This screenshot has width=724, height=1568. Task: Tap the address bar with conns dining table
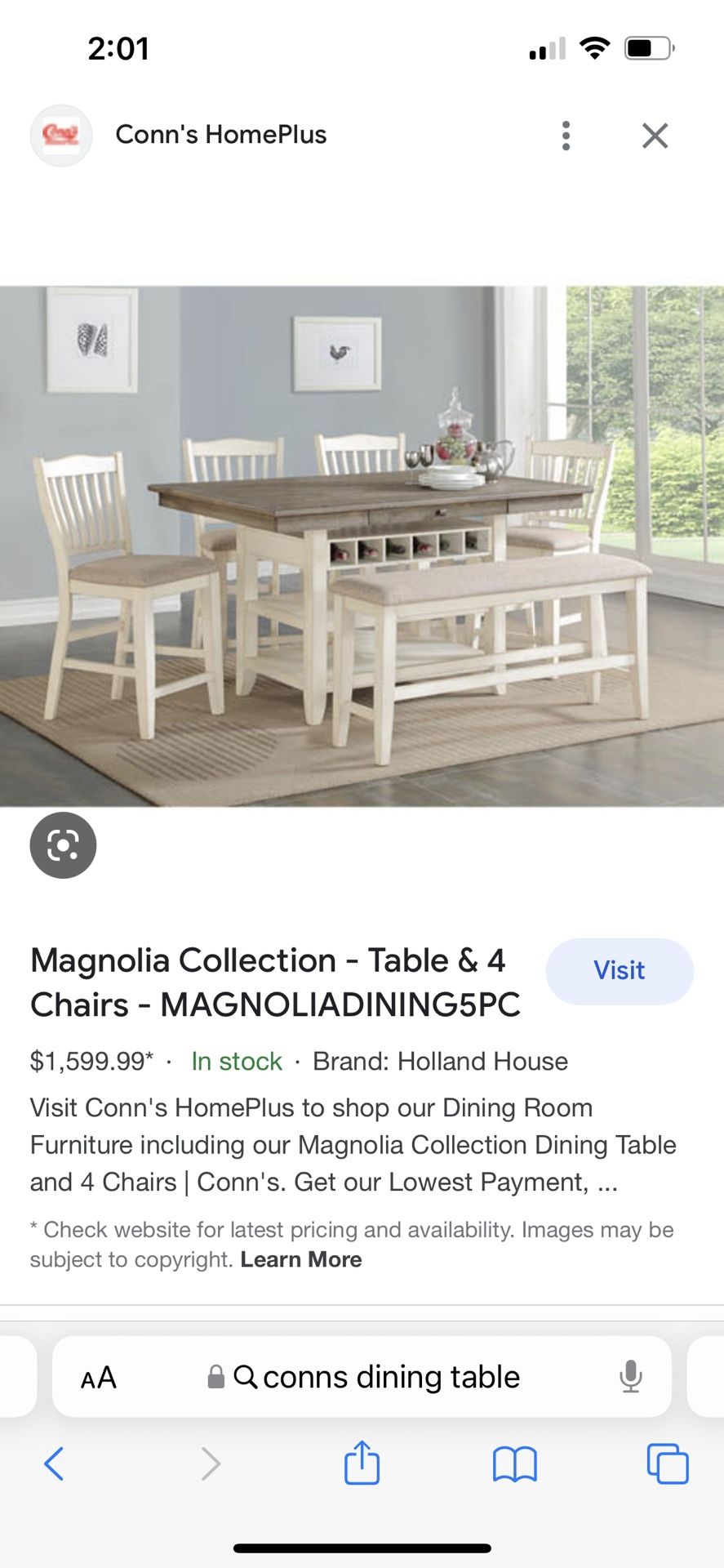(x=364, y=1377)
